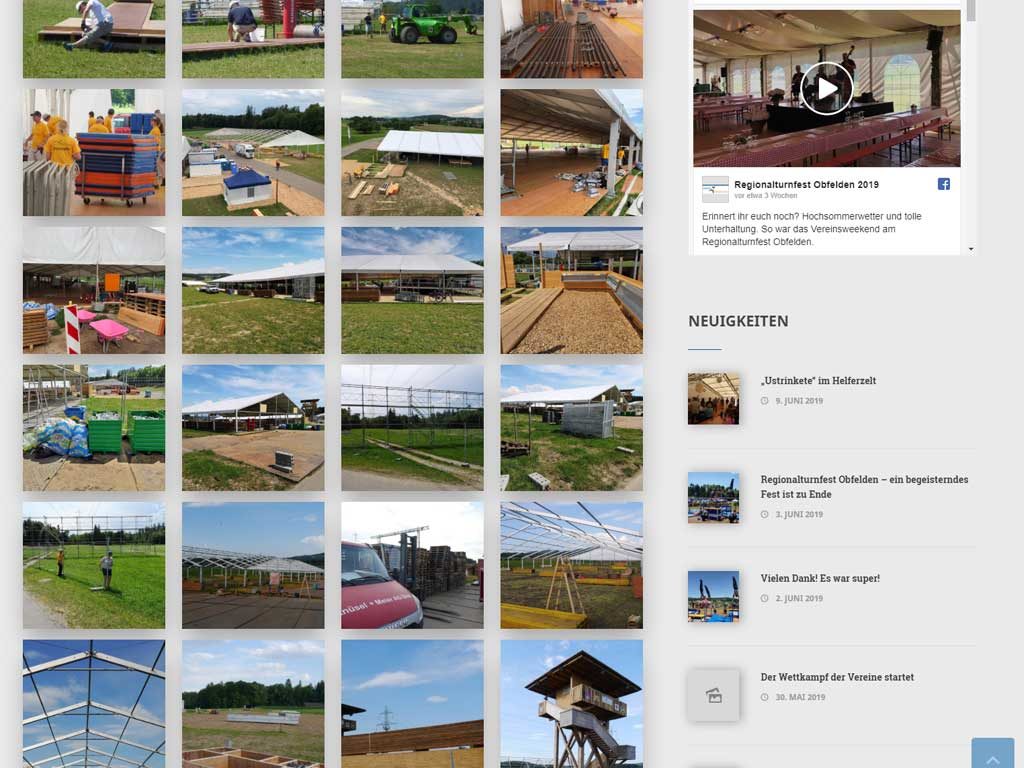Read "ein begeisterndes Fest ist zu Ende" news
Viewport: 1024px width, 768px height.
tap(864, 486)
